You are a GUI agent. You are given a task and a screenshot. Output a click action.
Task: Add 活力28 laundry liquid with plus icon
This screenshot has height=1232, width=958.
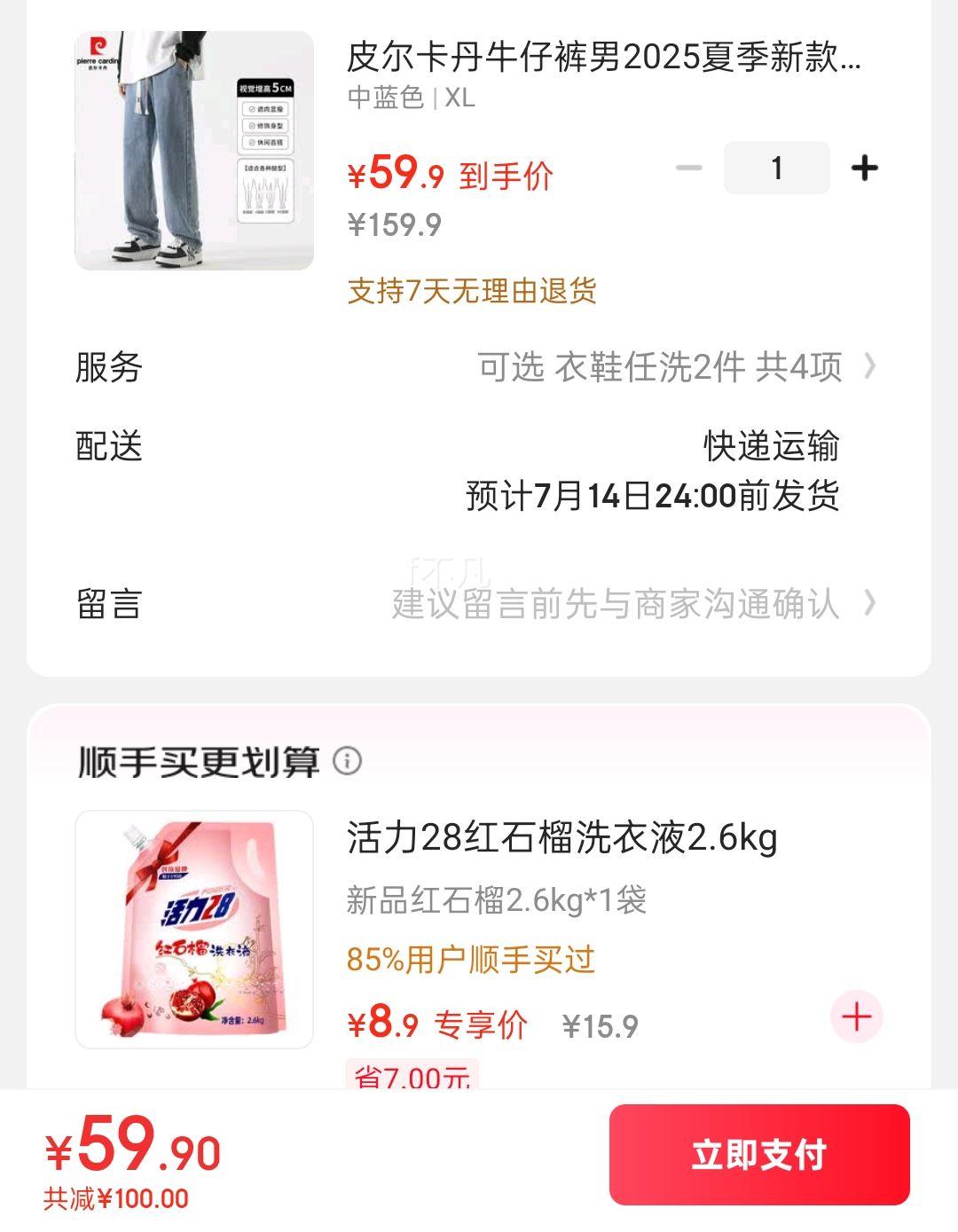click(x=857, y=1017)
